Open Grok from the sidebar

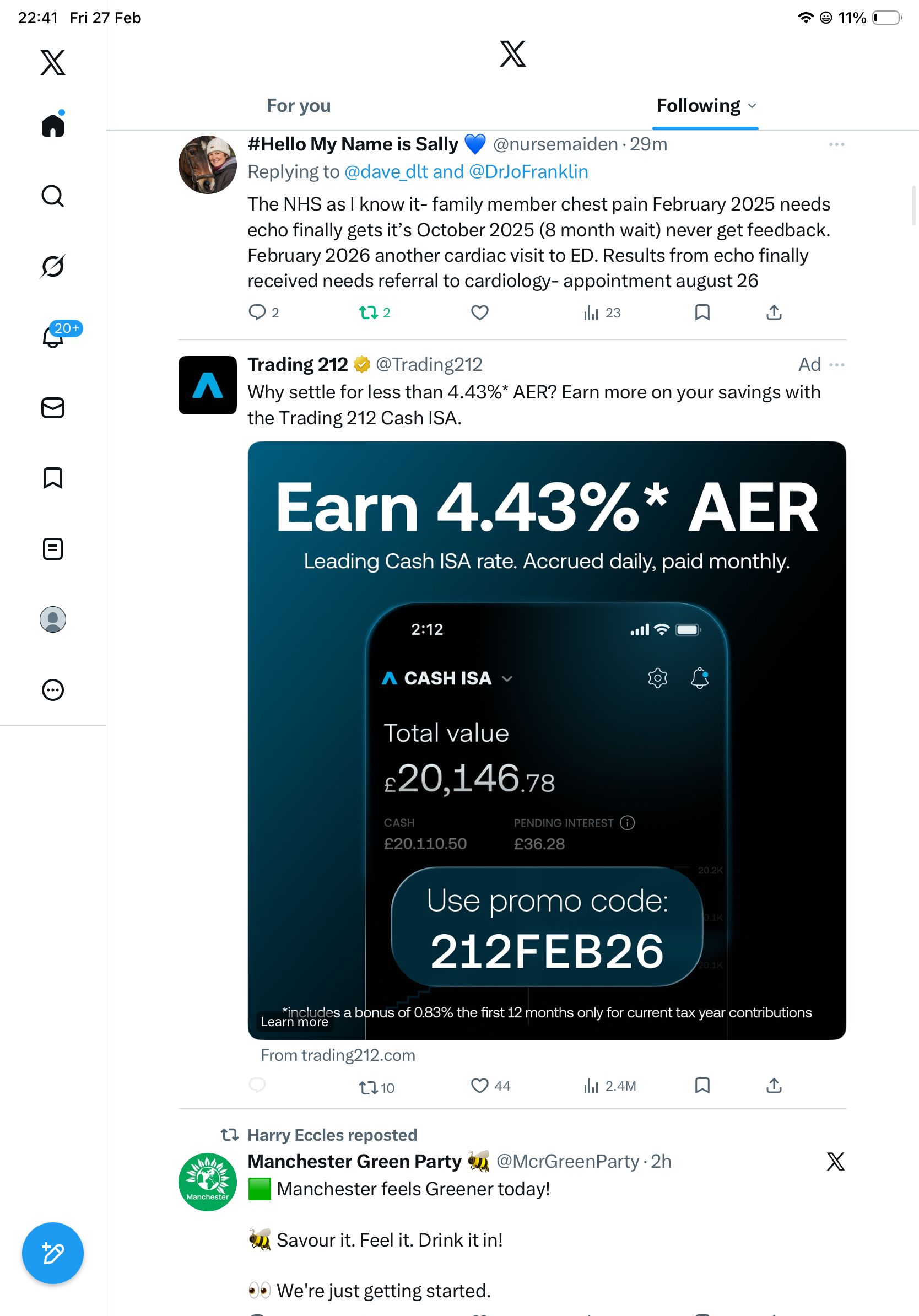53,267
